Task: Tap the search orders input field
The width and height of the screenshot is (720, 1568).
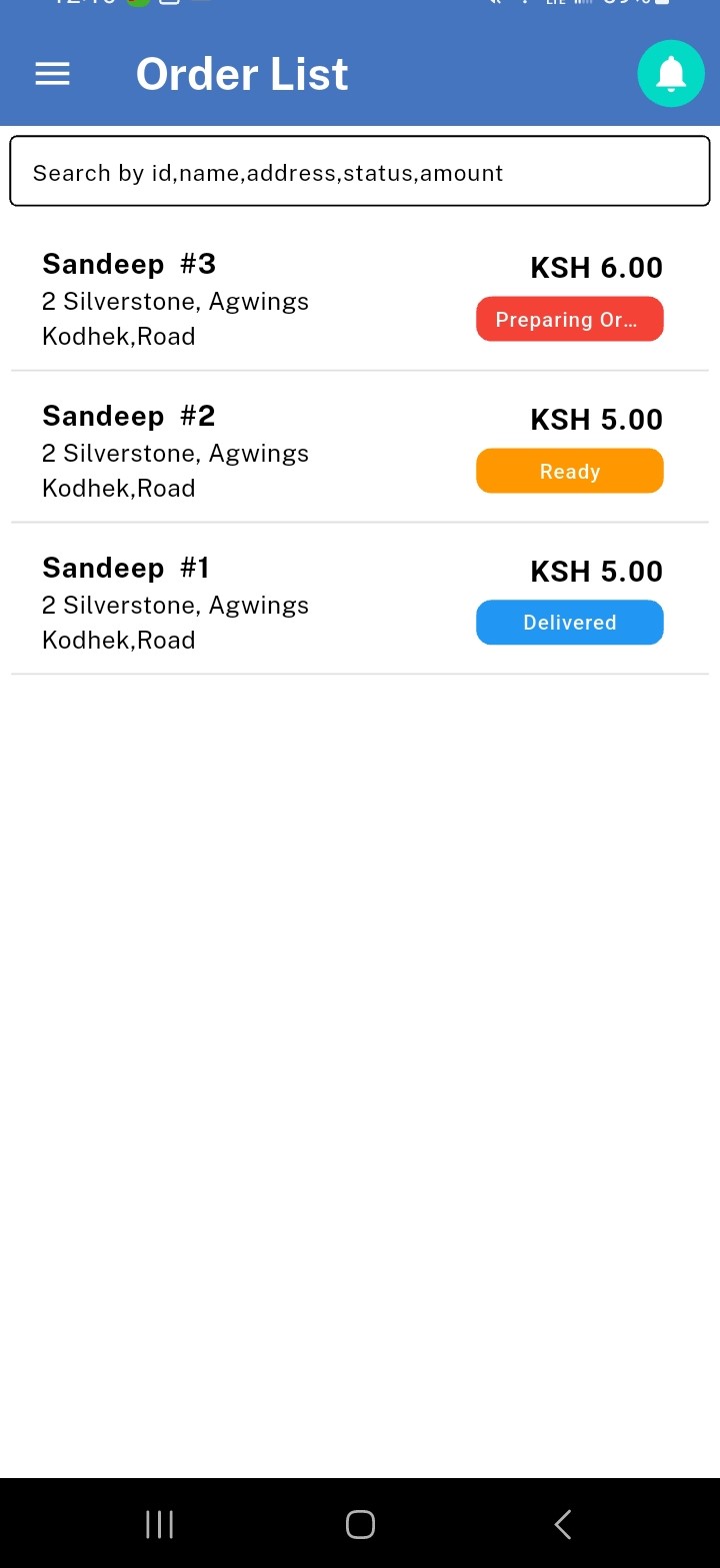Action: pyautogui.click(x=360, y=170)
